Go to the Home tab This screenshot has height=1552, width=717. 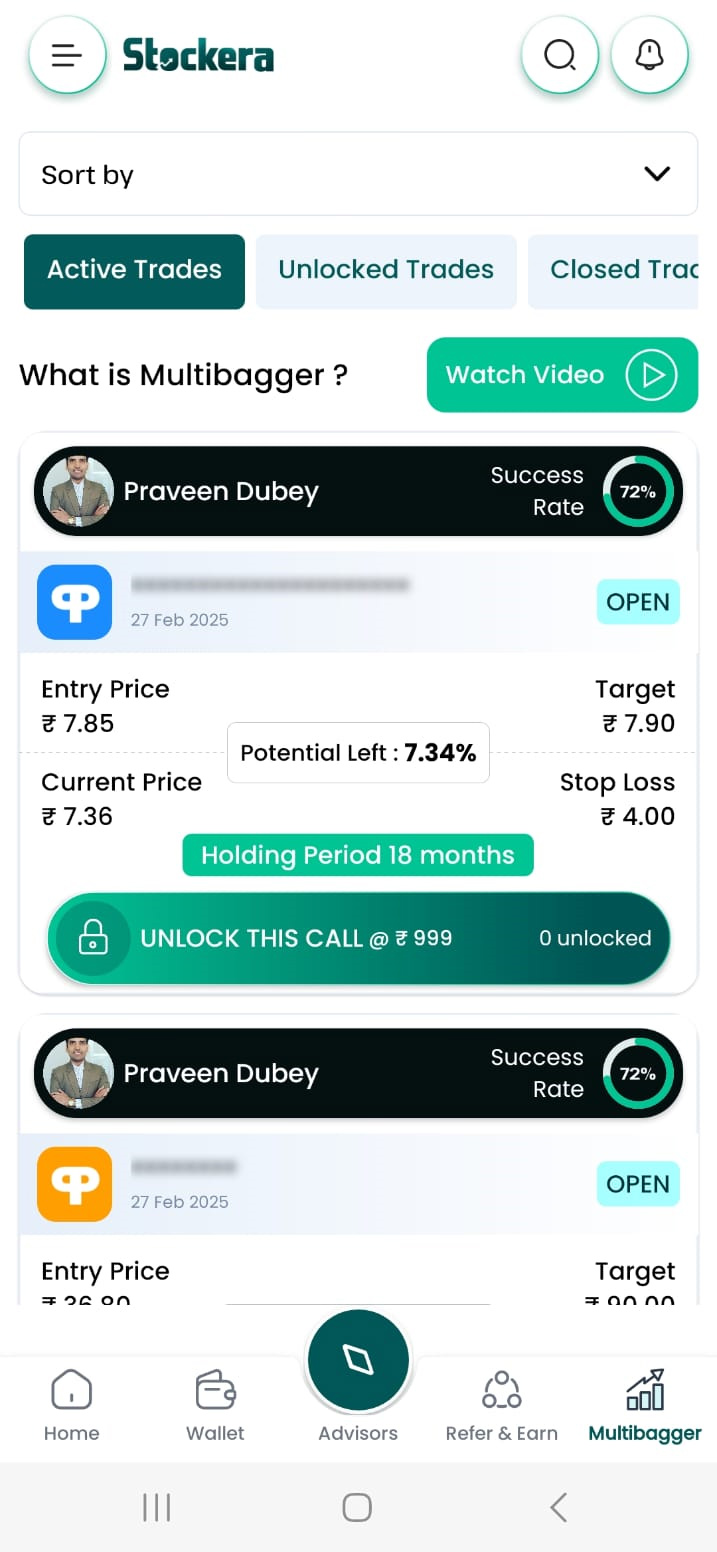point(71,1406)
